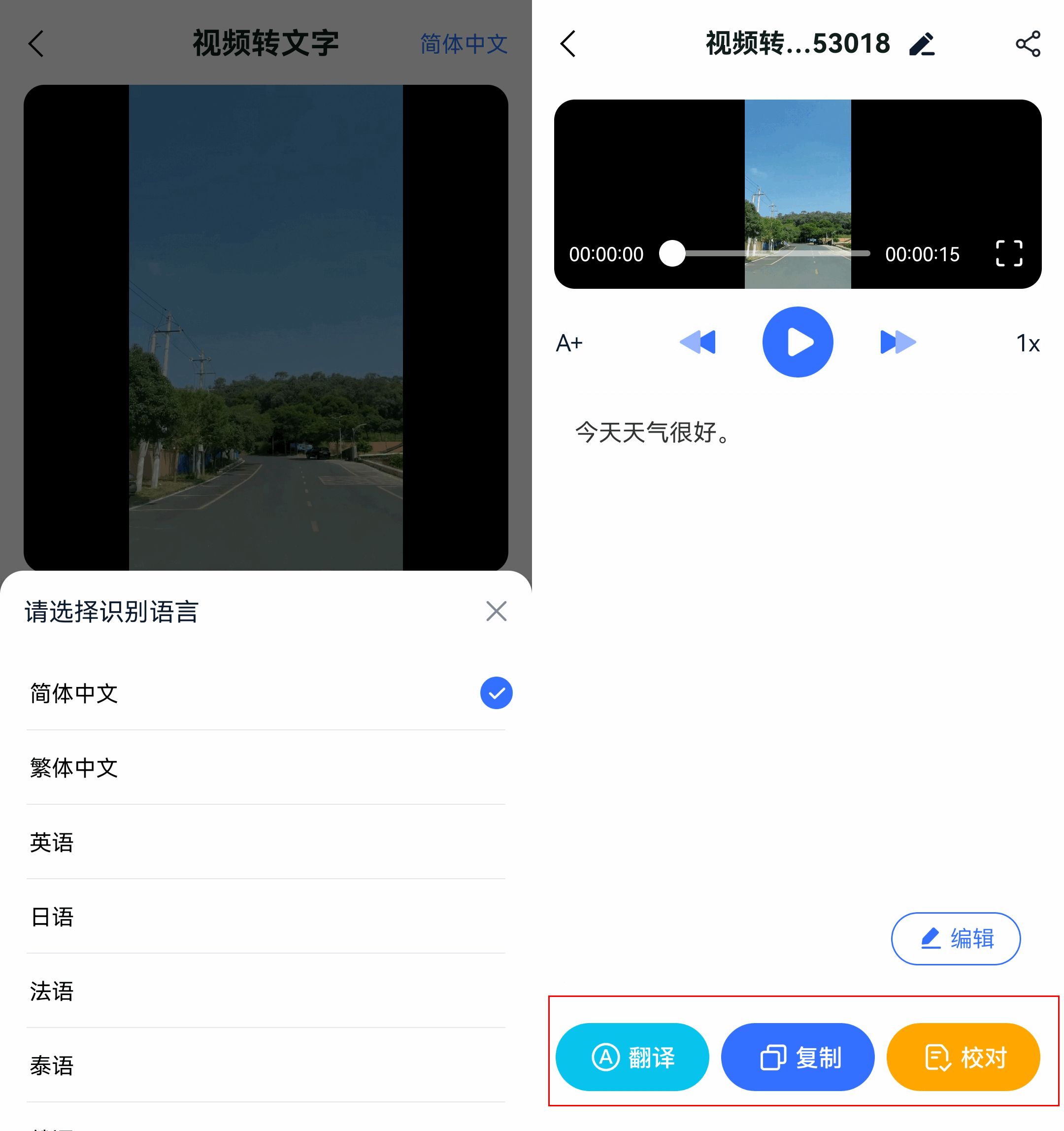The height and width of the screenshot is (1131, 1064).
Task: Increase text size with A+
Action: coord(568,343)
